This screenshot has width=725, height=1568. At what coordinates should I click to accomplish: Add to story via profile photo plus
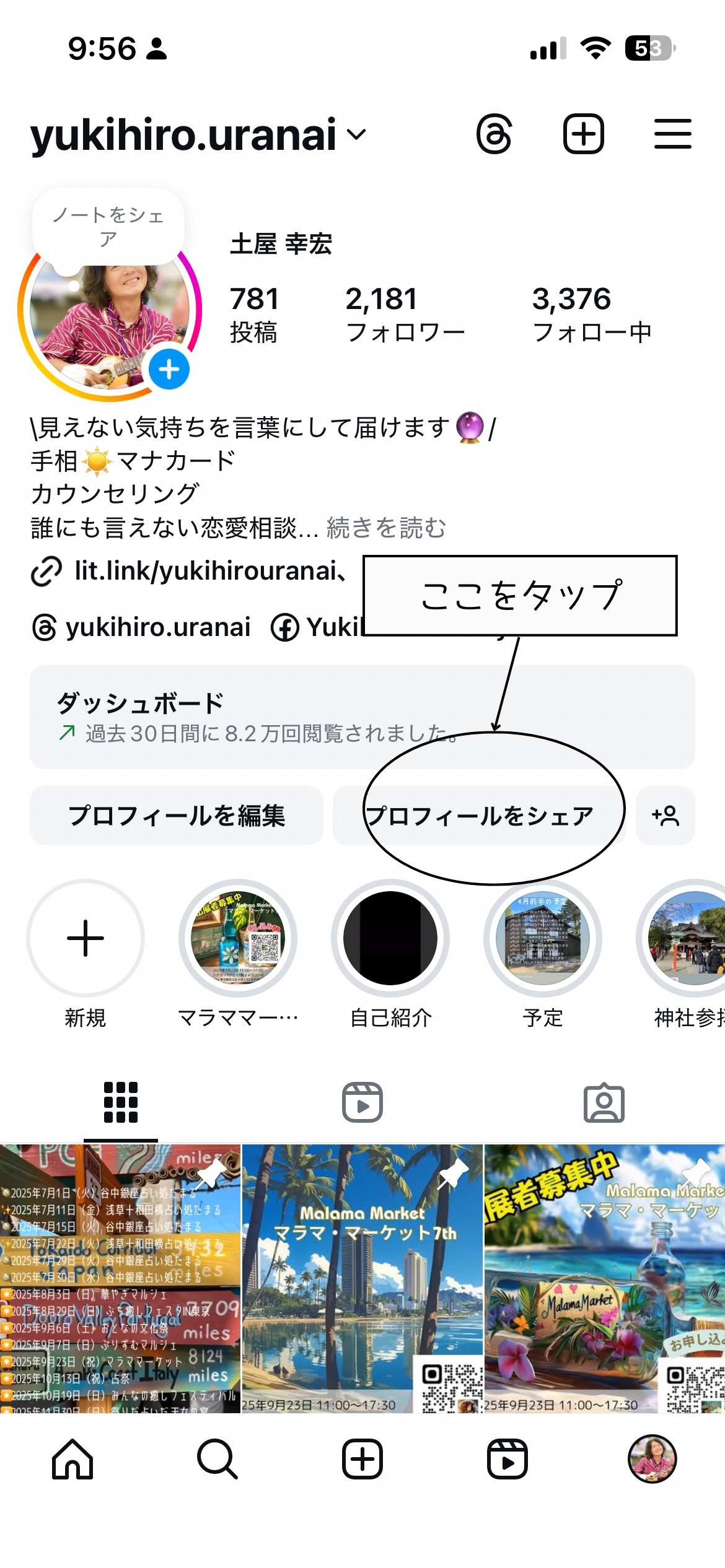[x=169, y=370]
